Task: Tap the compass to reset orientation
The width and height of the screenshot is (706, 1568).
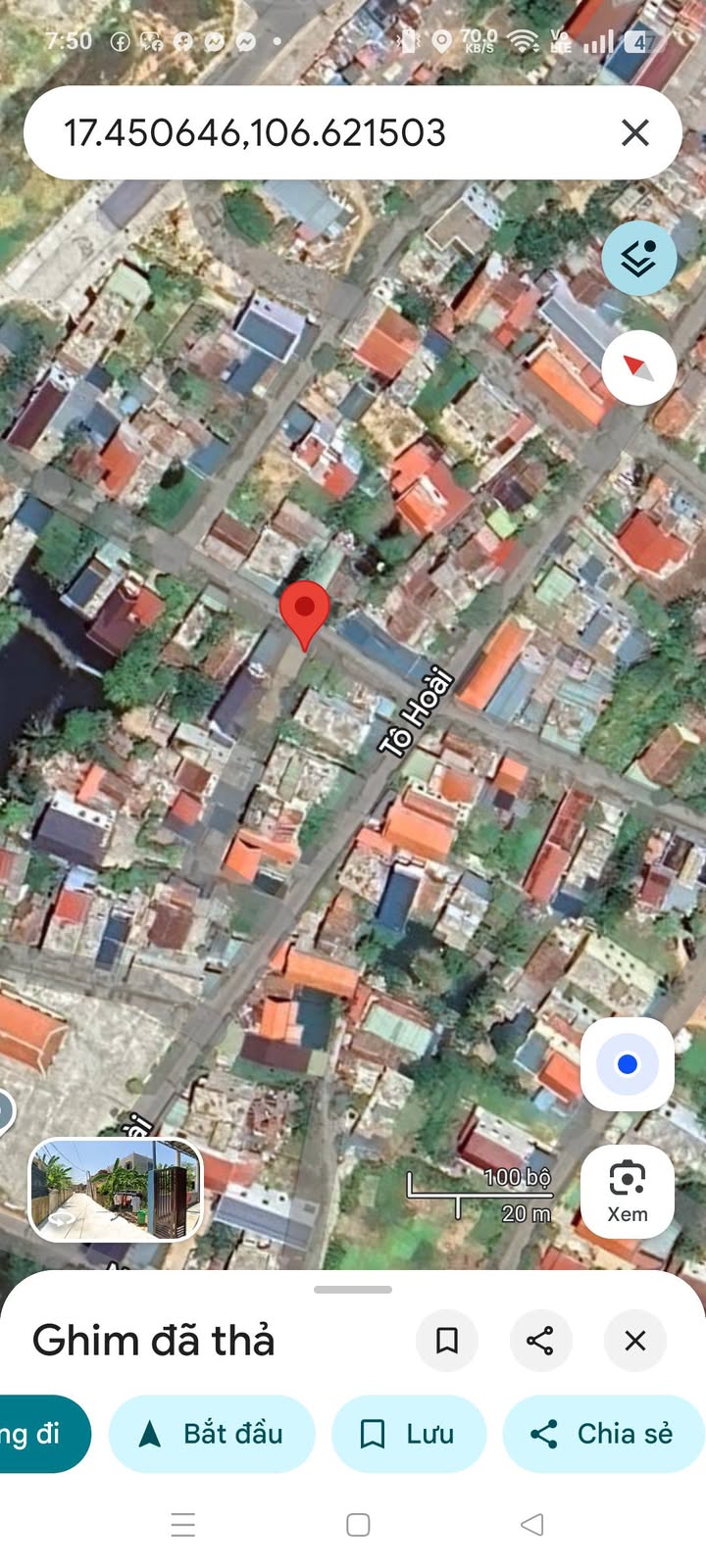Action: click(639, 368)
